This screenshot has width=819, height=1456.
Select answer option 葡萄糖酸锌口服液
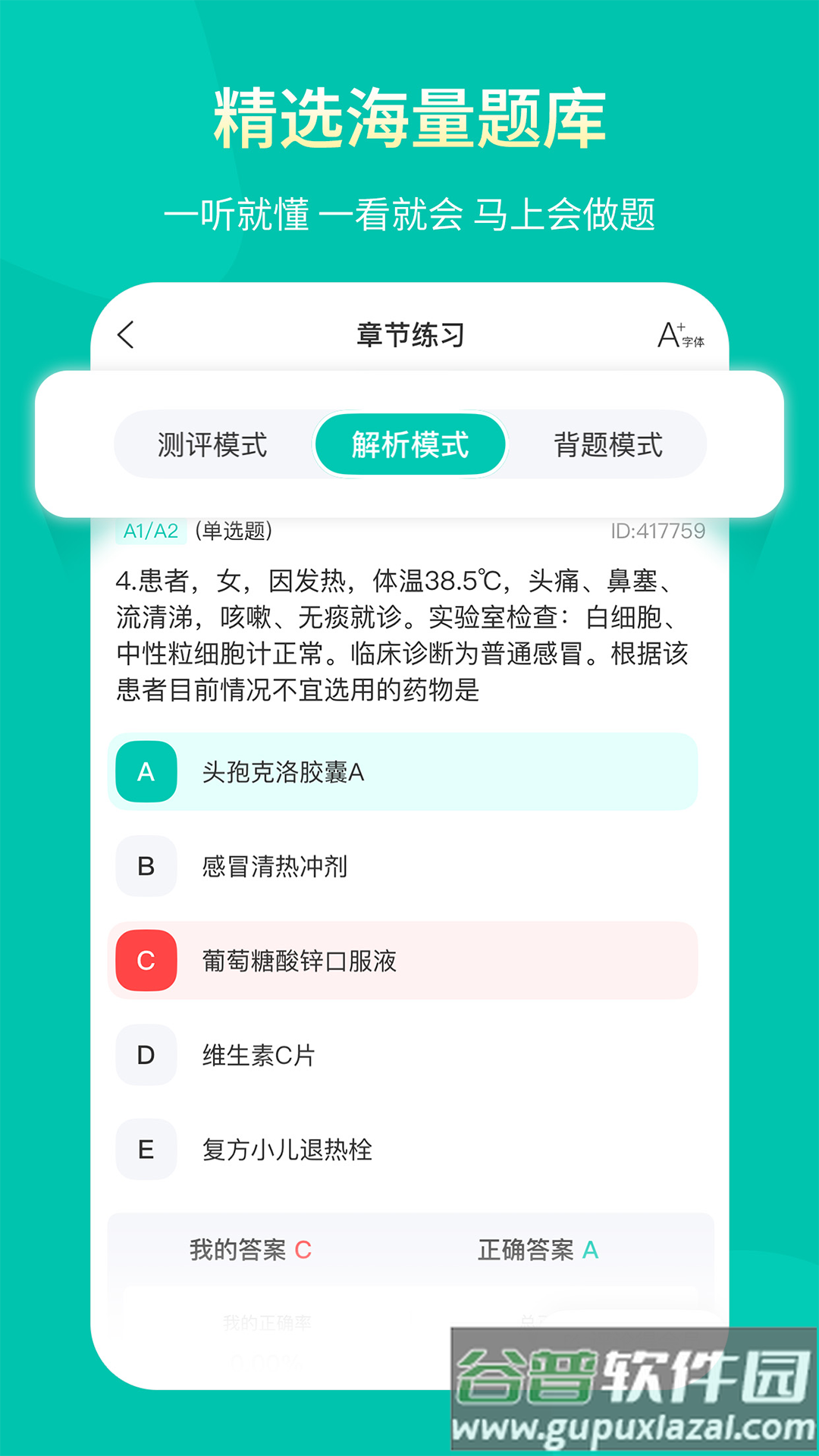point(402,960)
